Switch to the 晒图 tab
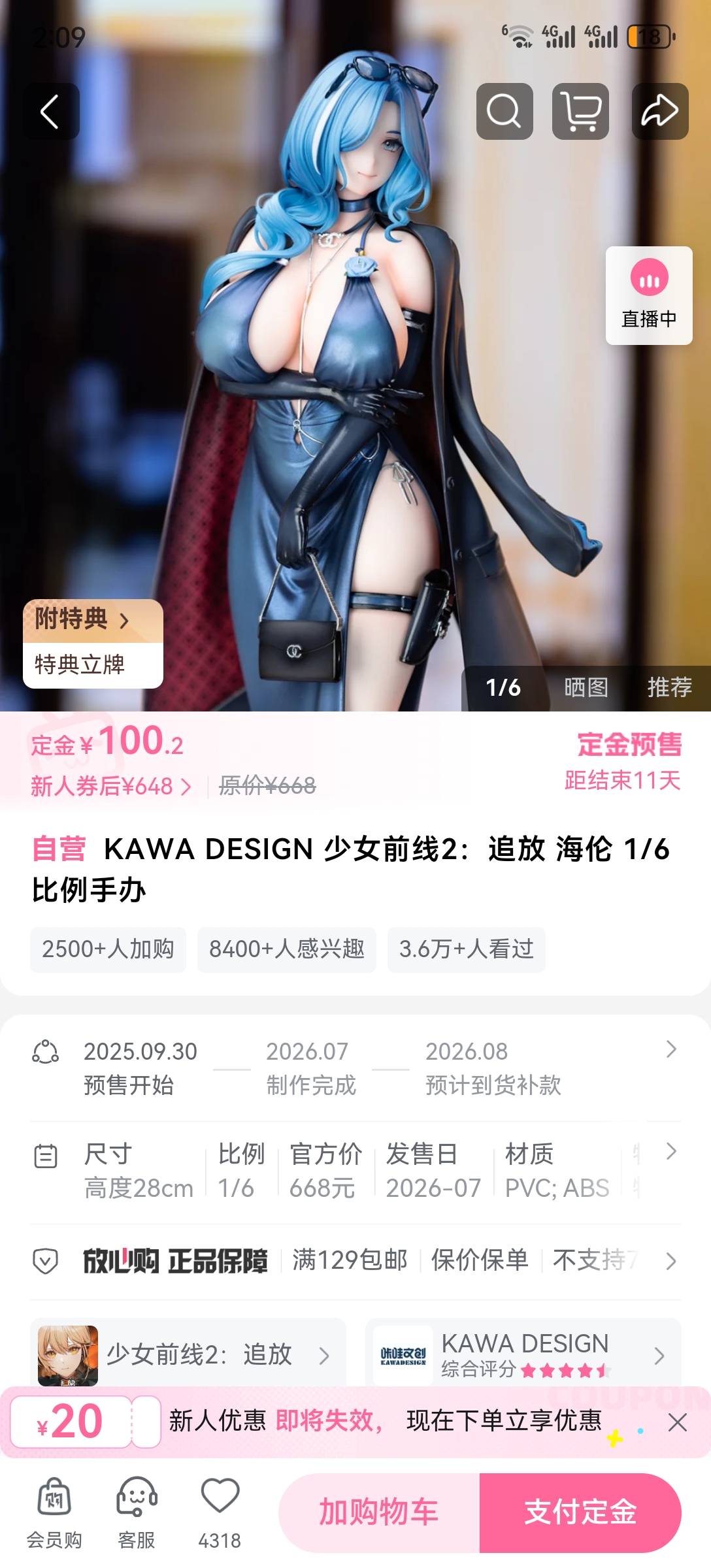 pos(586,687)
